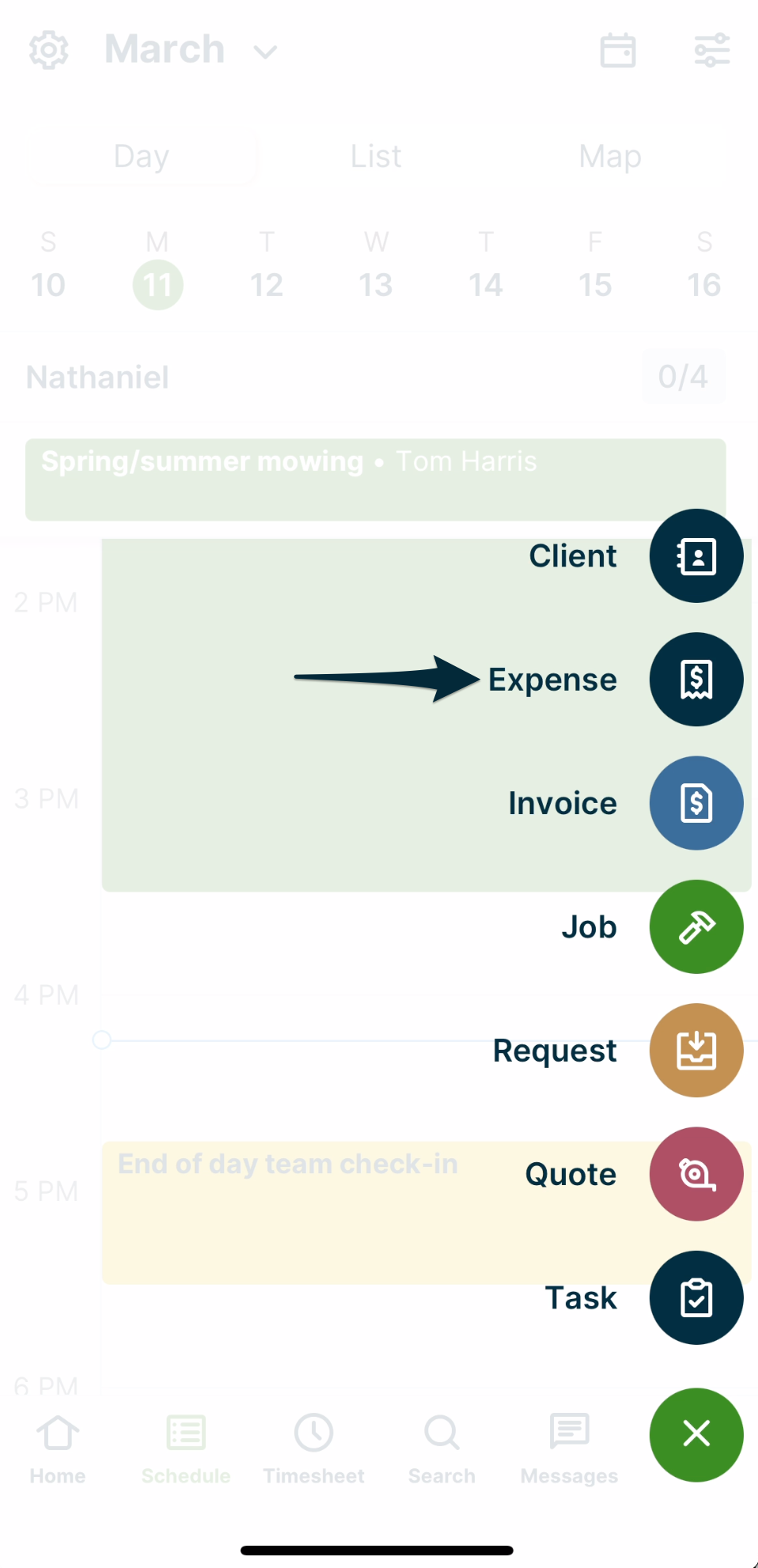Open the calendar icon in the header
The height and width of the screenshot is (1568, 758).
(618, 51)
